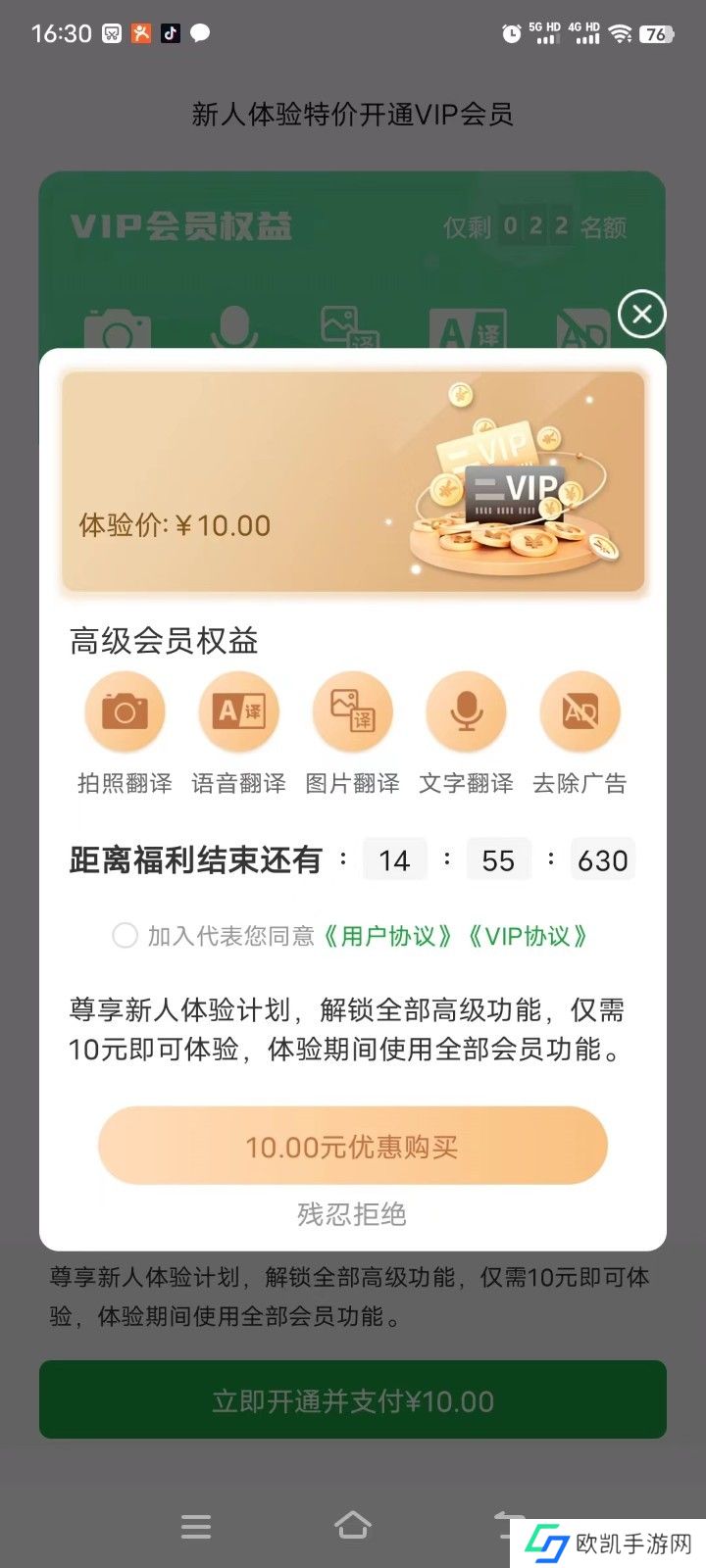This screenshot has width=706, height=1568.
Task: Open the 《用户协议》 link
Action: coord(387,936)
